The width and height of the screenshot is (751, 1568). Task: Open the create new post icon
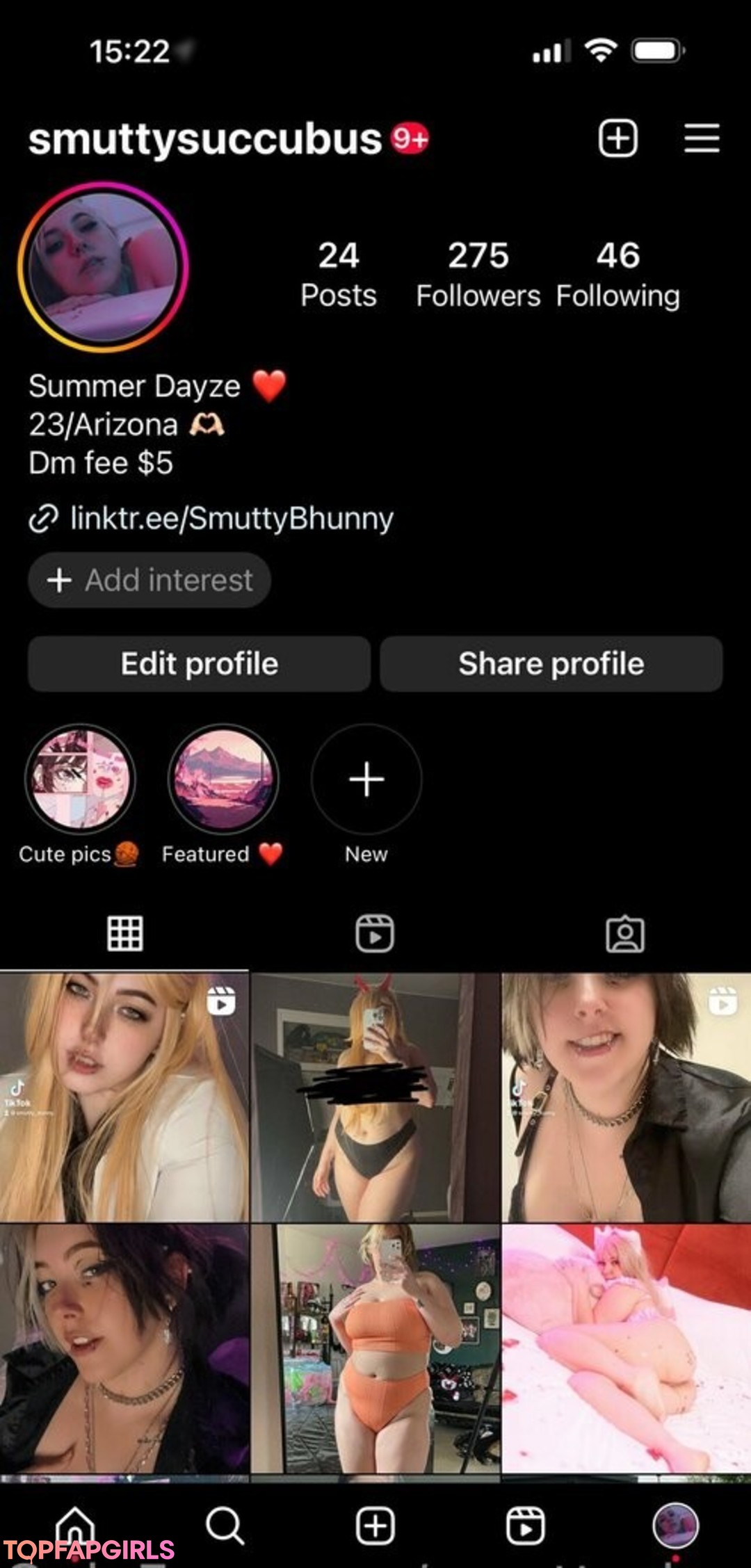(x=617, y=138)
